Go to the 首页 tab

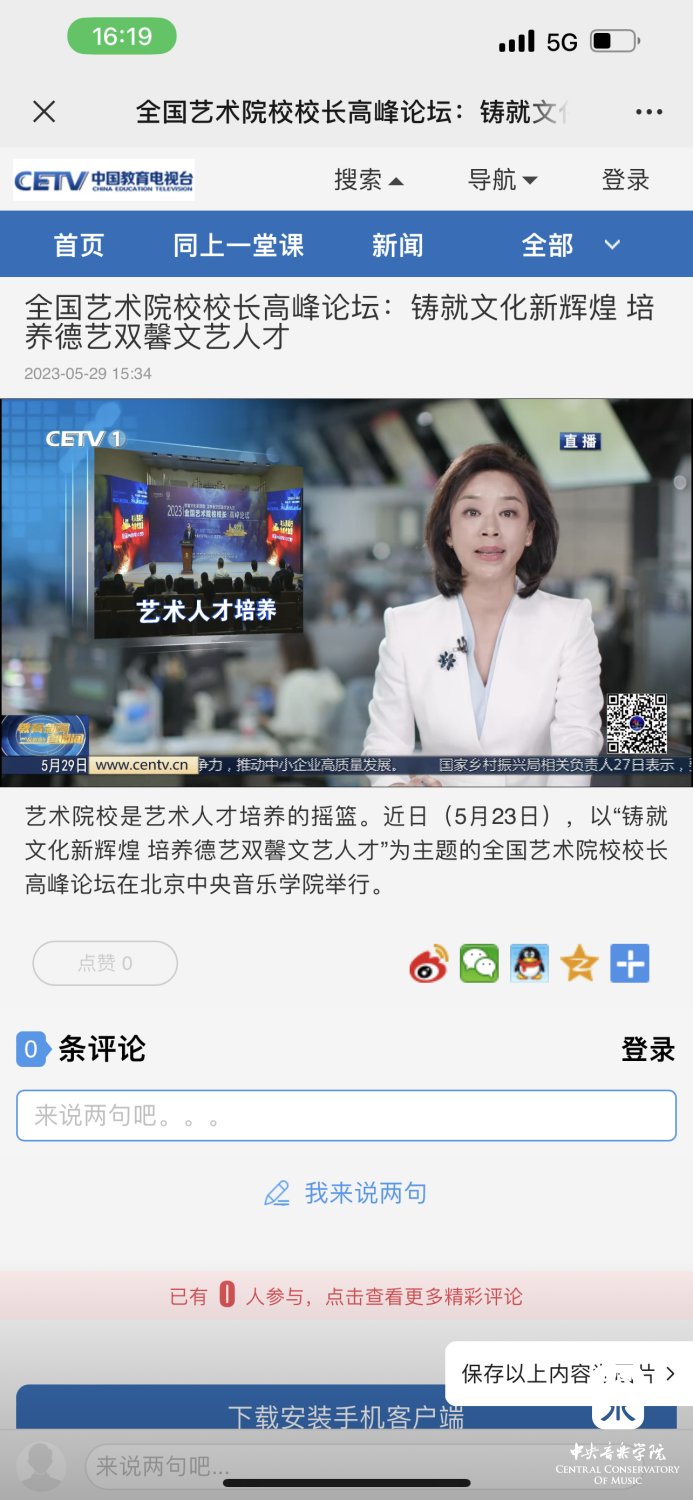pos(79,245)
